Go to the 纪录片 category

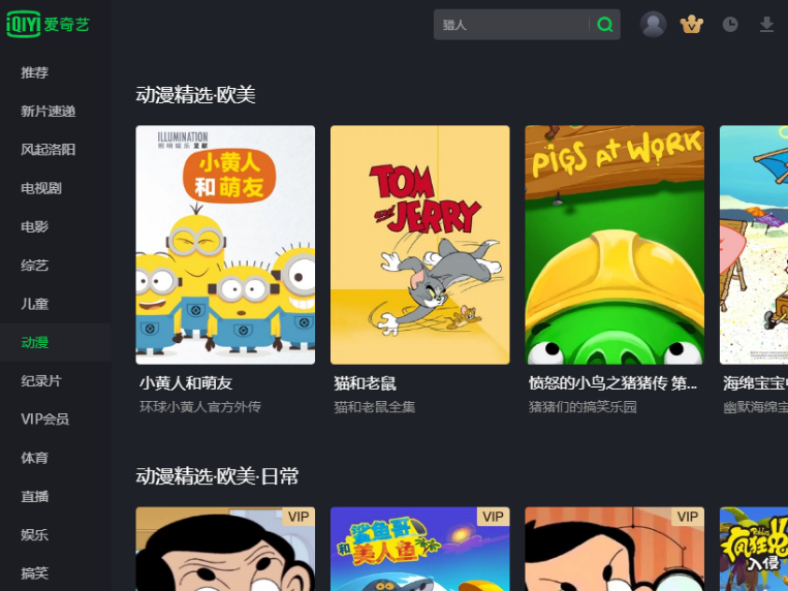(41, 381)
